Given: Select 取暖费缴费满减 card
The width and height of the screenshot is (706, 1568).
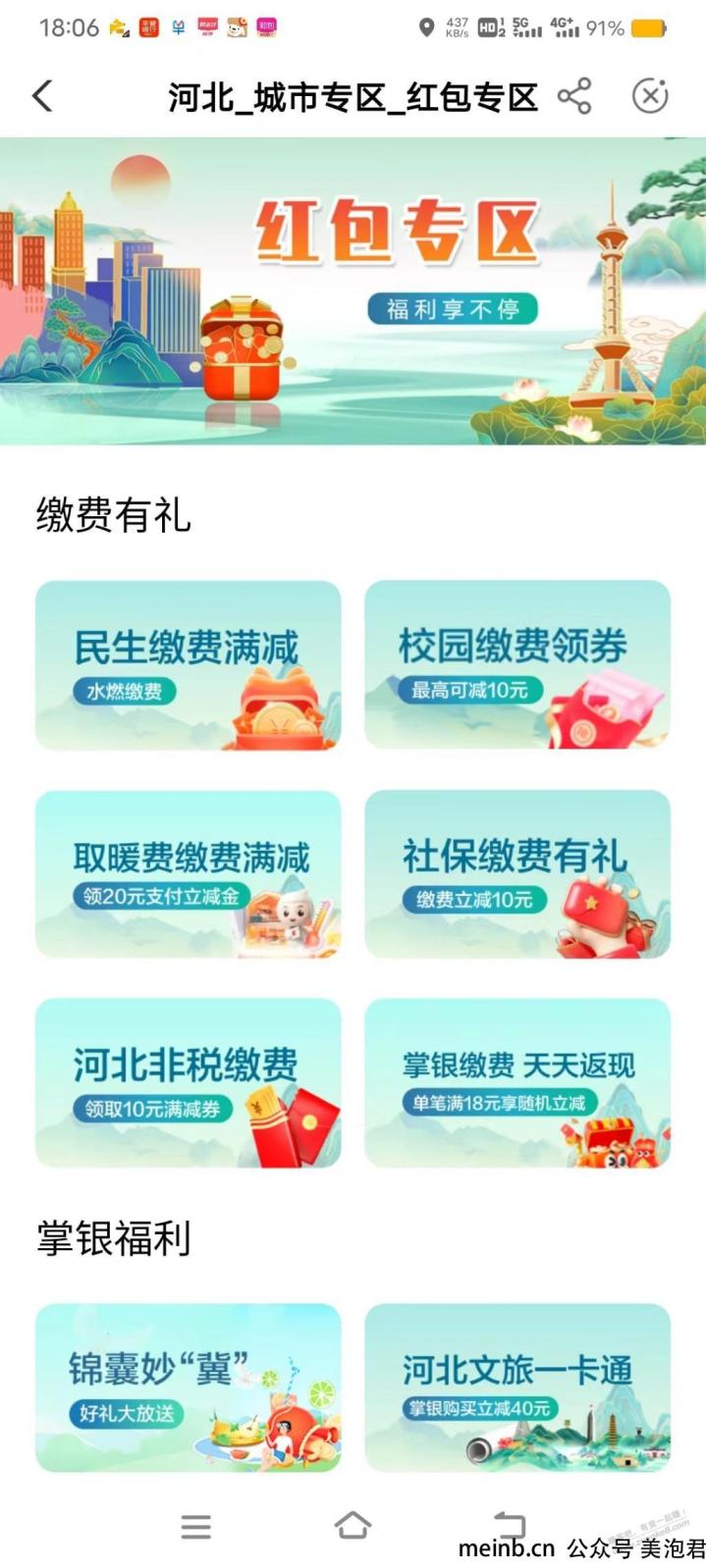Looking at the screenshot, I should tap(188, 874).
